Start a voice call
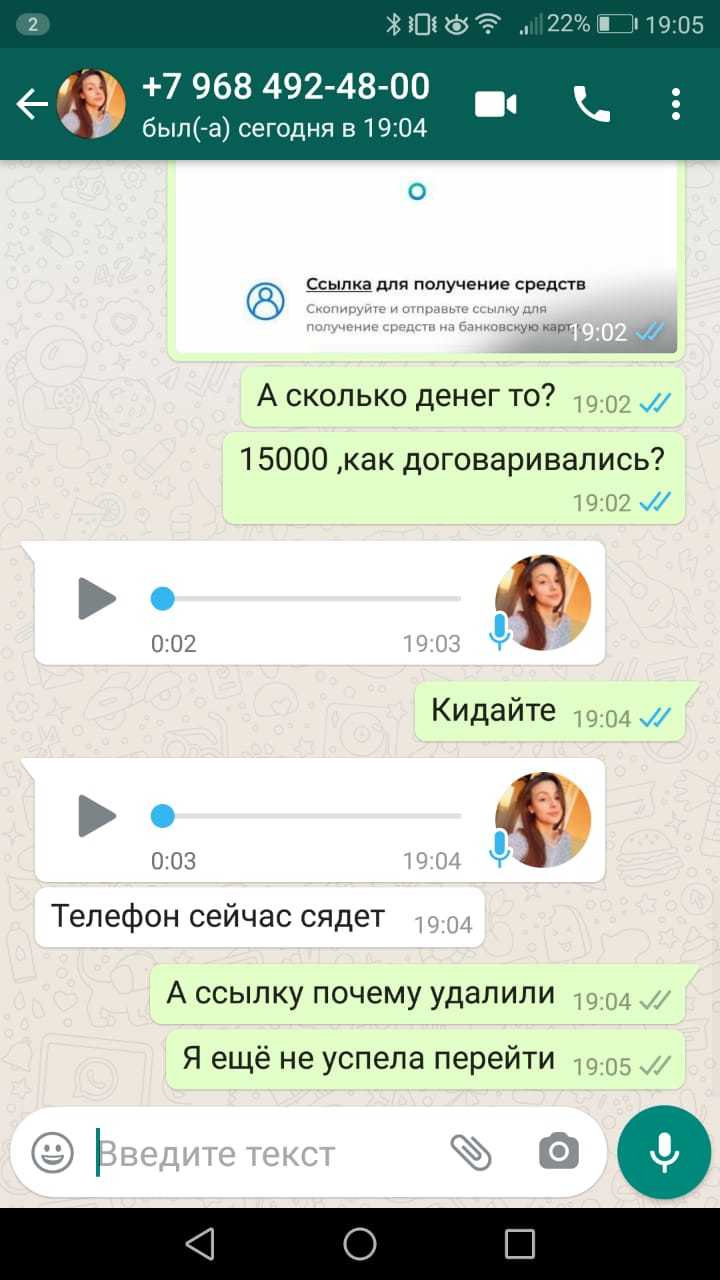This screenshot has height=1280, width=720. (x=591, y=104)
